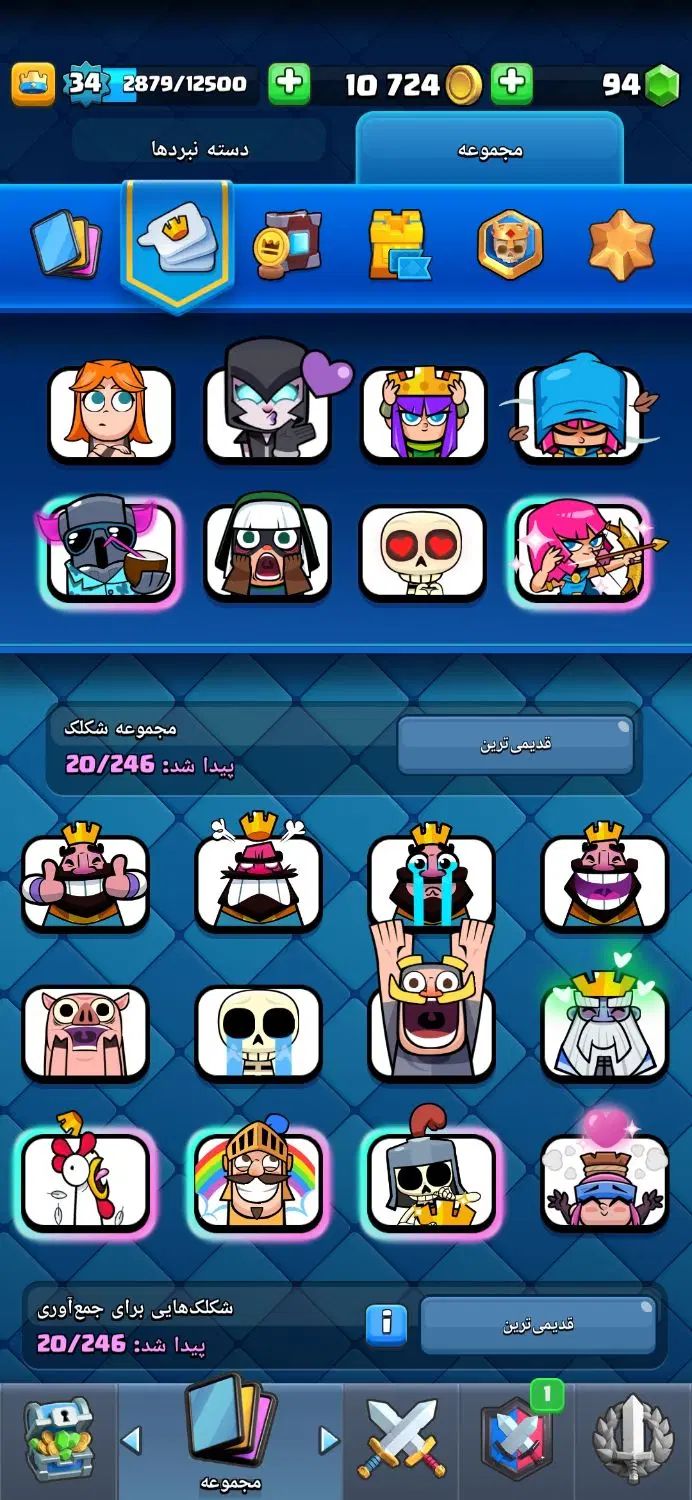The width and height of the screenshot is (692, 1500).
Task: Open the star points sub-tab
Action: pyautogui.click(x=621, y=243)
